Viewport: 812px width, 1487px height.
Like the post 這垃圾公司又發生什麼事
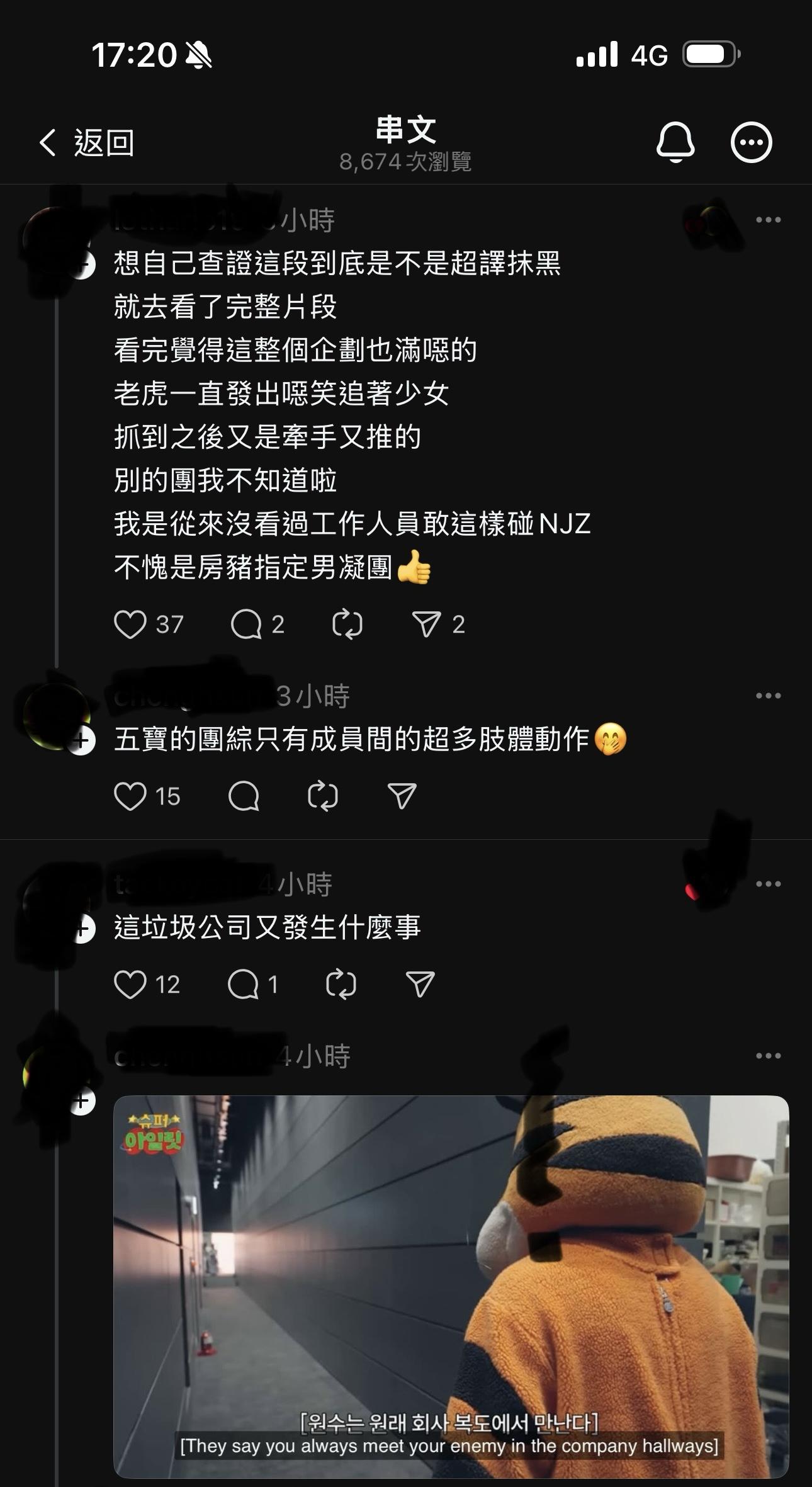[130, 985]
